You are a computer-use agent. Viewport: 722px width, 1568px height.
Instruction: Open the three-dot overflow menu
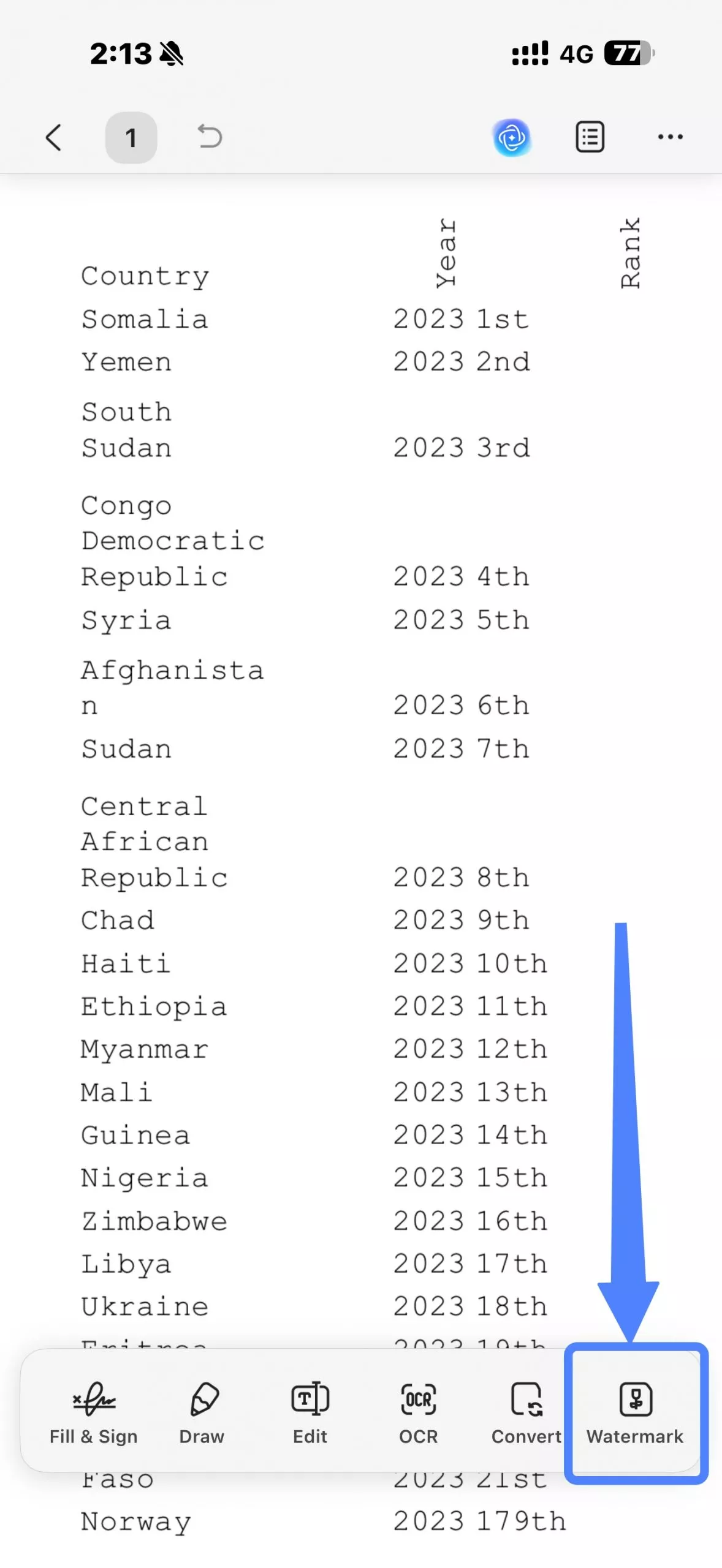[670, 137]
